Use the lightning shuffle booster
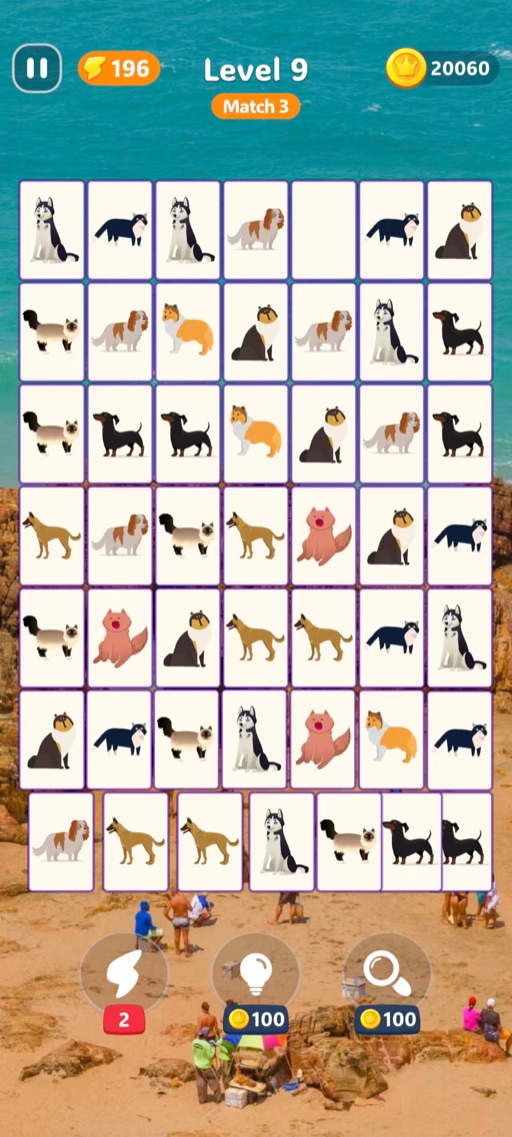Viewport: 512px width, 1137px height. click(x=124, y=975)
